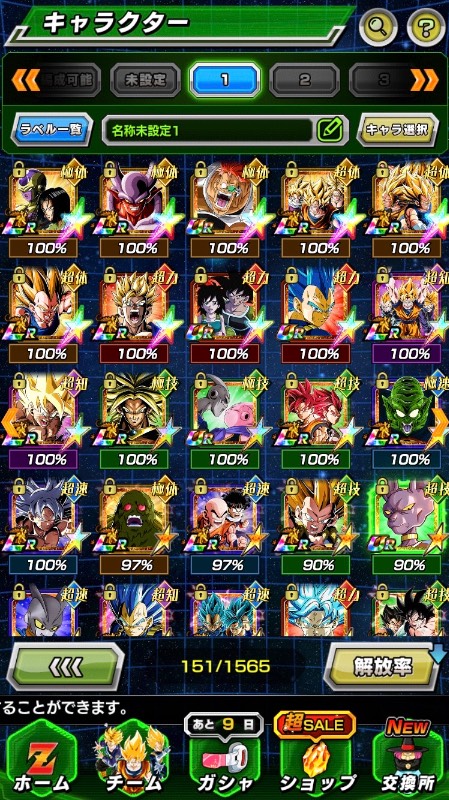Tap the left orange arrows in tab bar
Viewport: 449px width, 800px height.
26,80
